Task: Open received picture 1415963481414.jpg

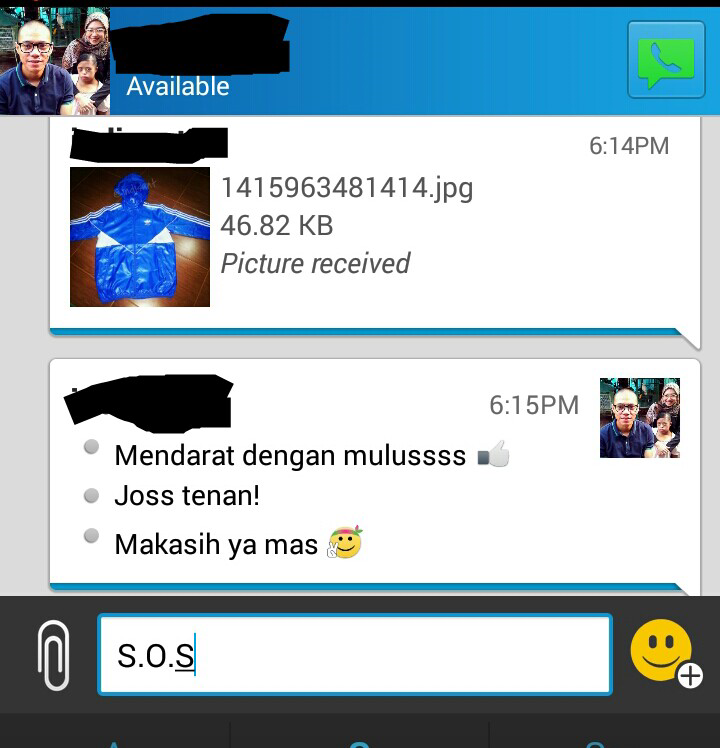Action: (140, 237)
